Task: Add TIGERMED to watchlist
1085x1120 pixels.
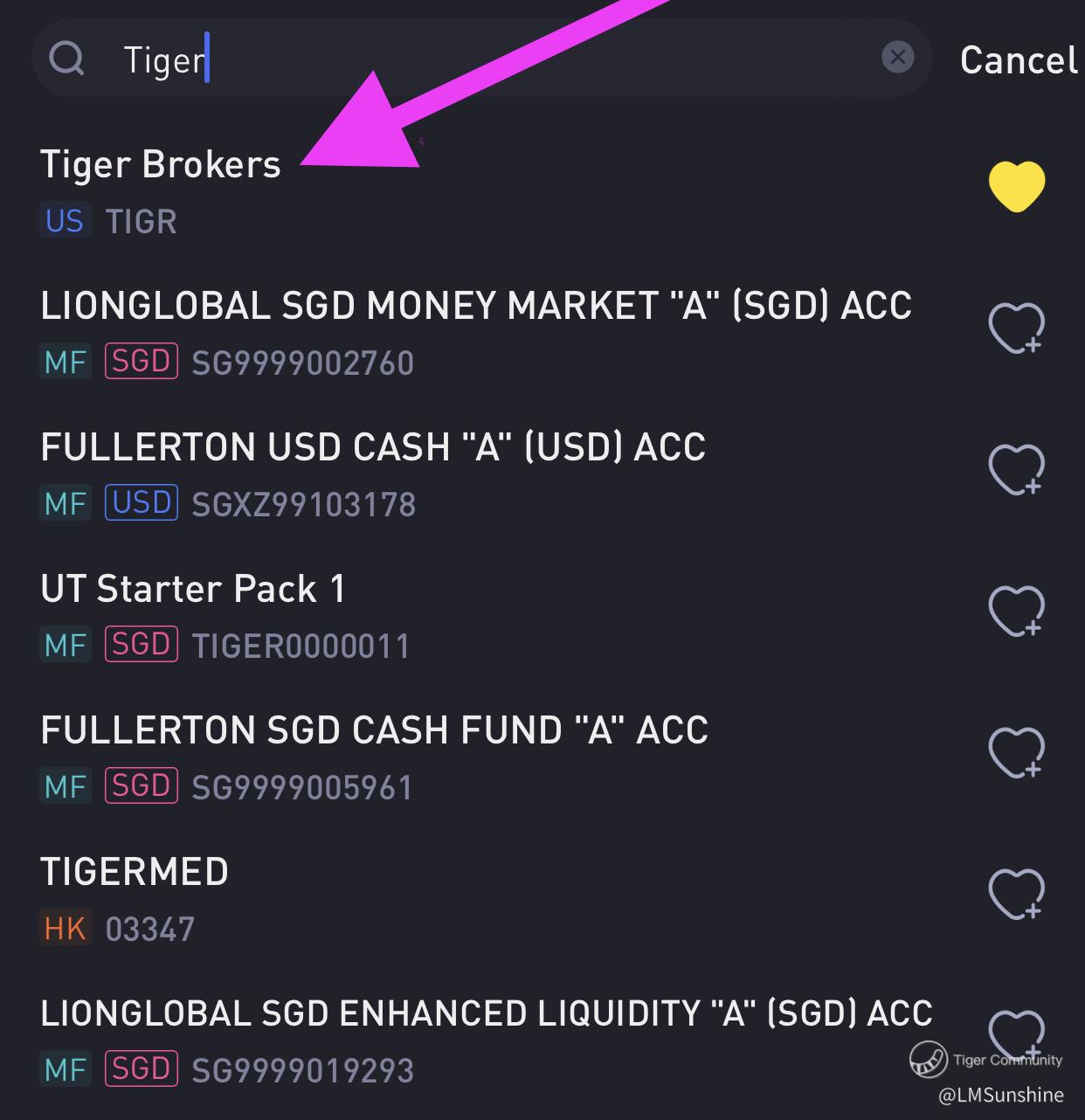Action: 1016,894
